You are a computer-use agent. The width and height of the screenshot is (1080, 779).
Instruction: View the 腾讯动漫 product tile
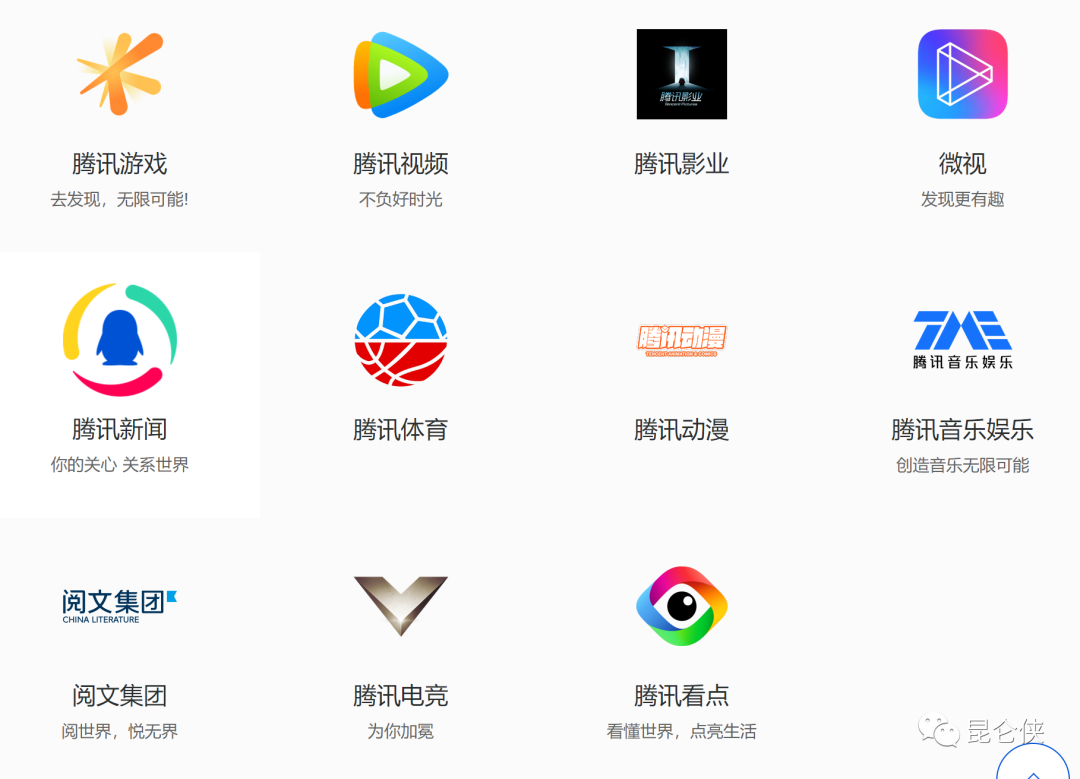[681, 385]
